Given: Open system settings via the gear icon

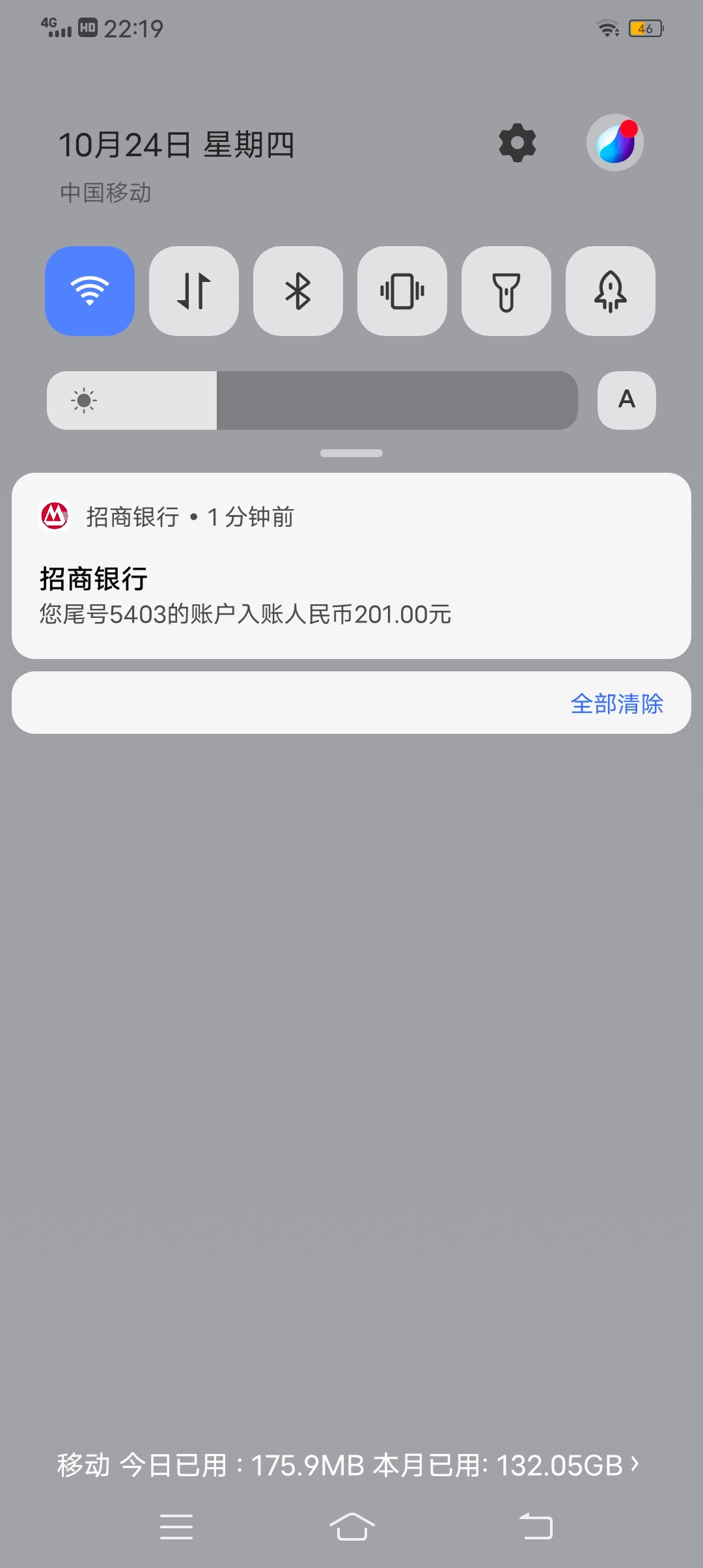Looking at the screenshot, I should click(517, 143).
